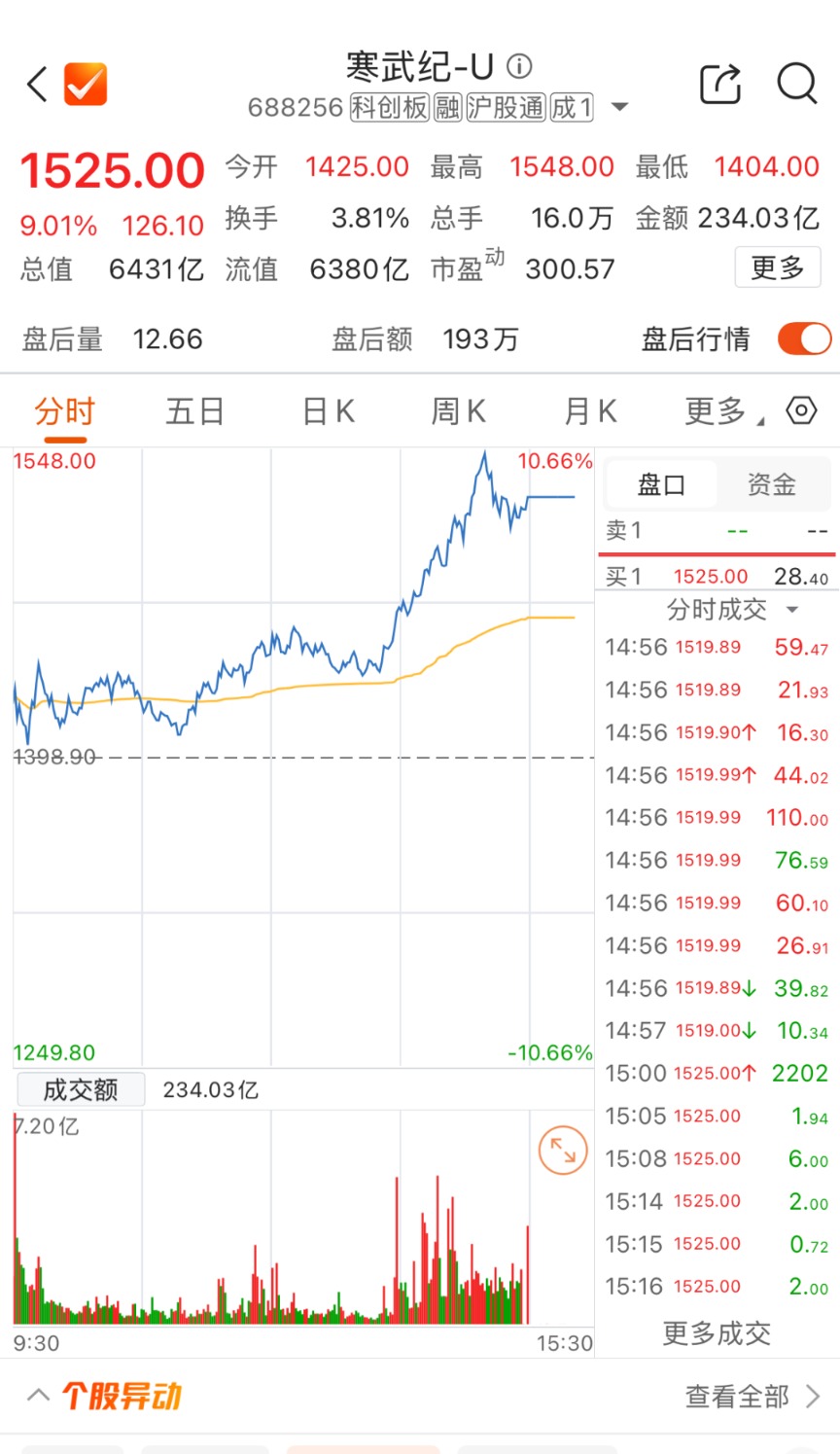Open the info icon beside 寒武纪-U
Viewport: 840px width, 1454px height.
click(520, 66)
